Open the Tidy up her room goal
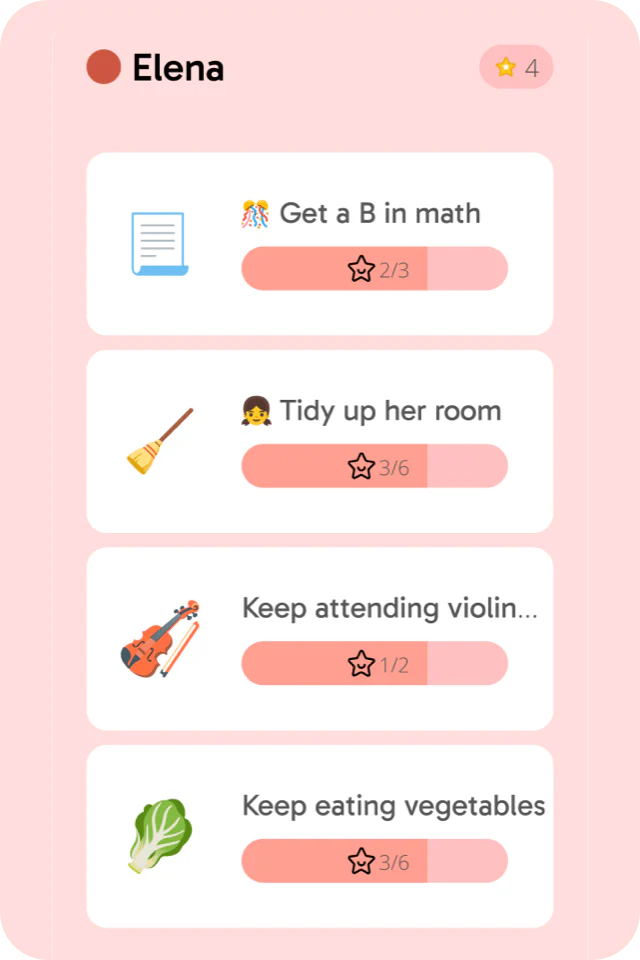This screenshot has width=640, height=960. click(x=320, y=441)
